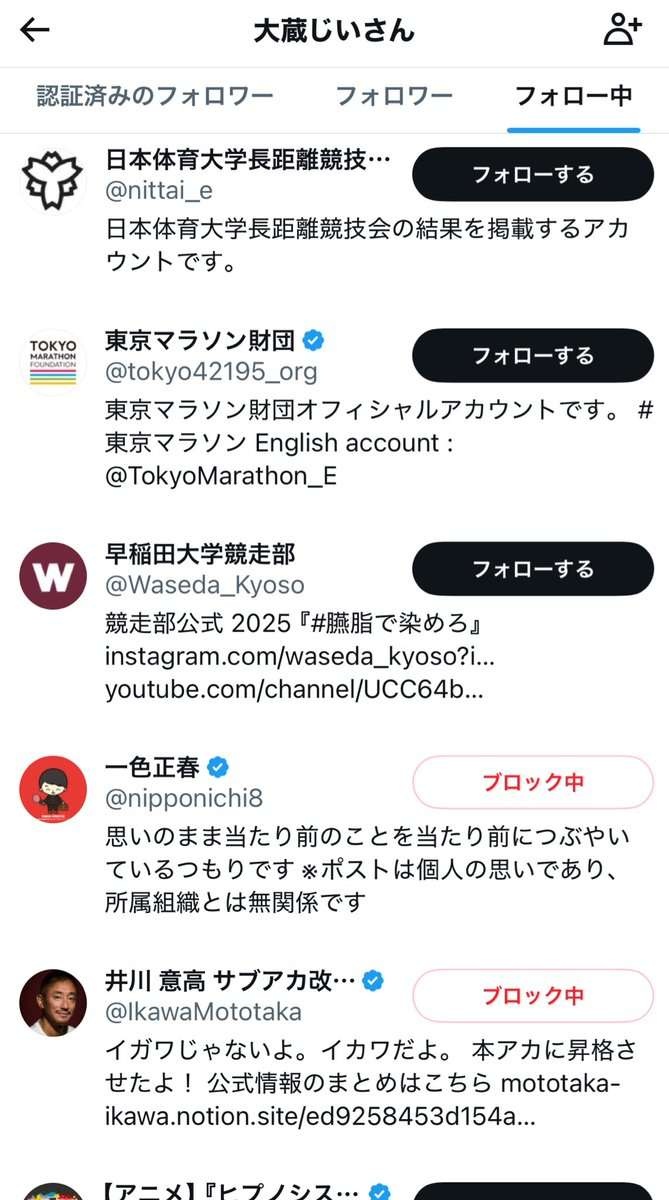669x1200 pixels.
Task: Follow 東京マラソン財団
Action: click(532, 356)
